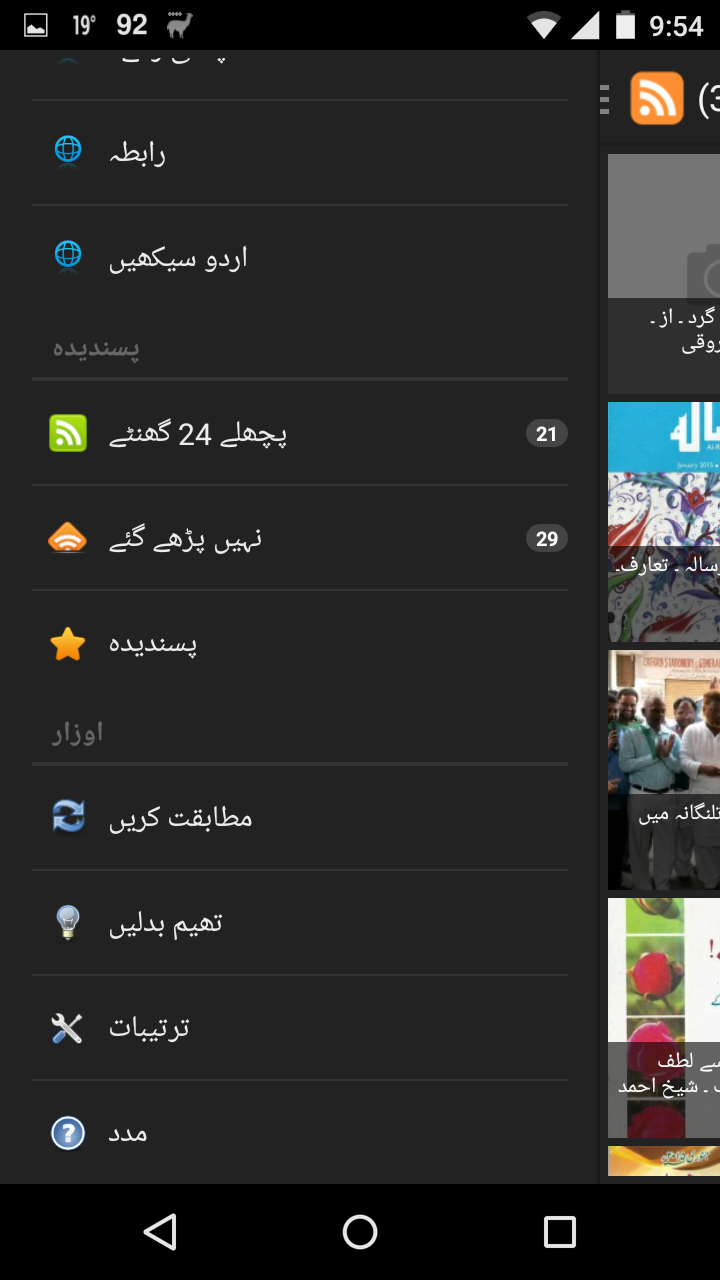Tap the orange RSS icon to close drawer

657,99
